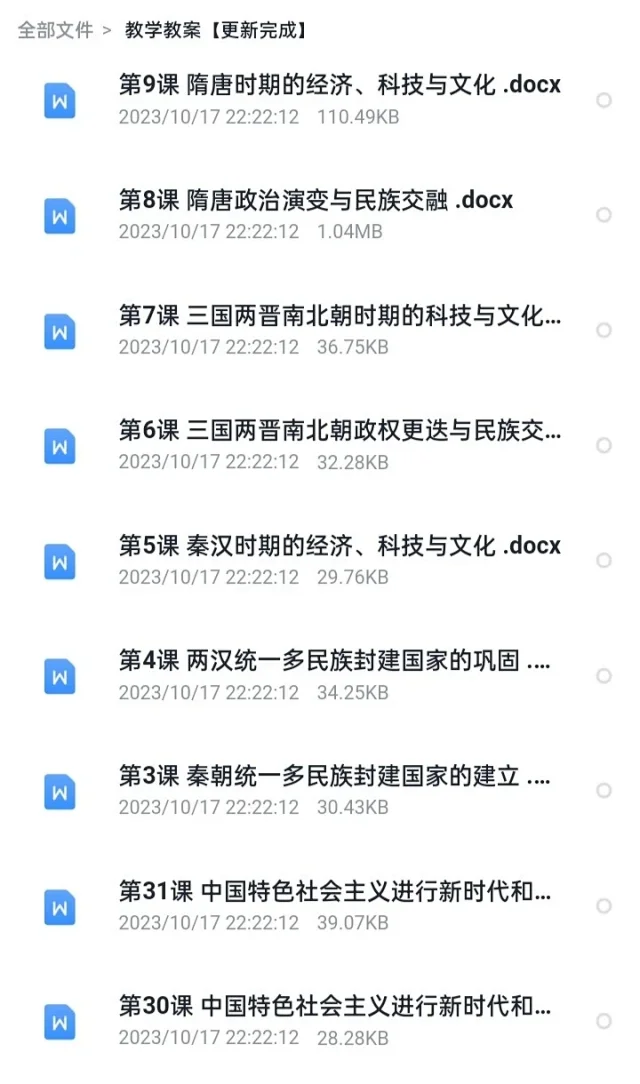Open the 第7课 三国两晋南北朝 document
The height and width of the screenshot is (1084, 640).
[x=339, y=317]
